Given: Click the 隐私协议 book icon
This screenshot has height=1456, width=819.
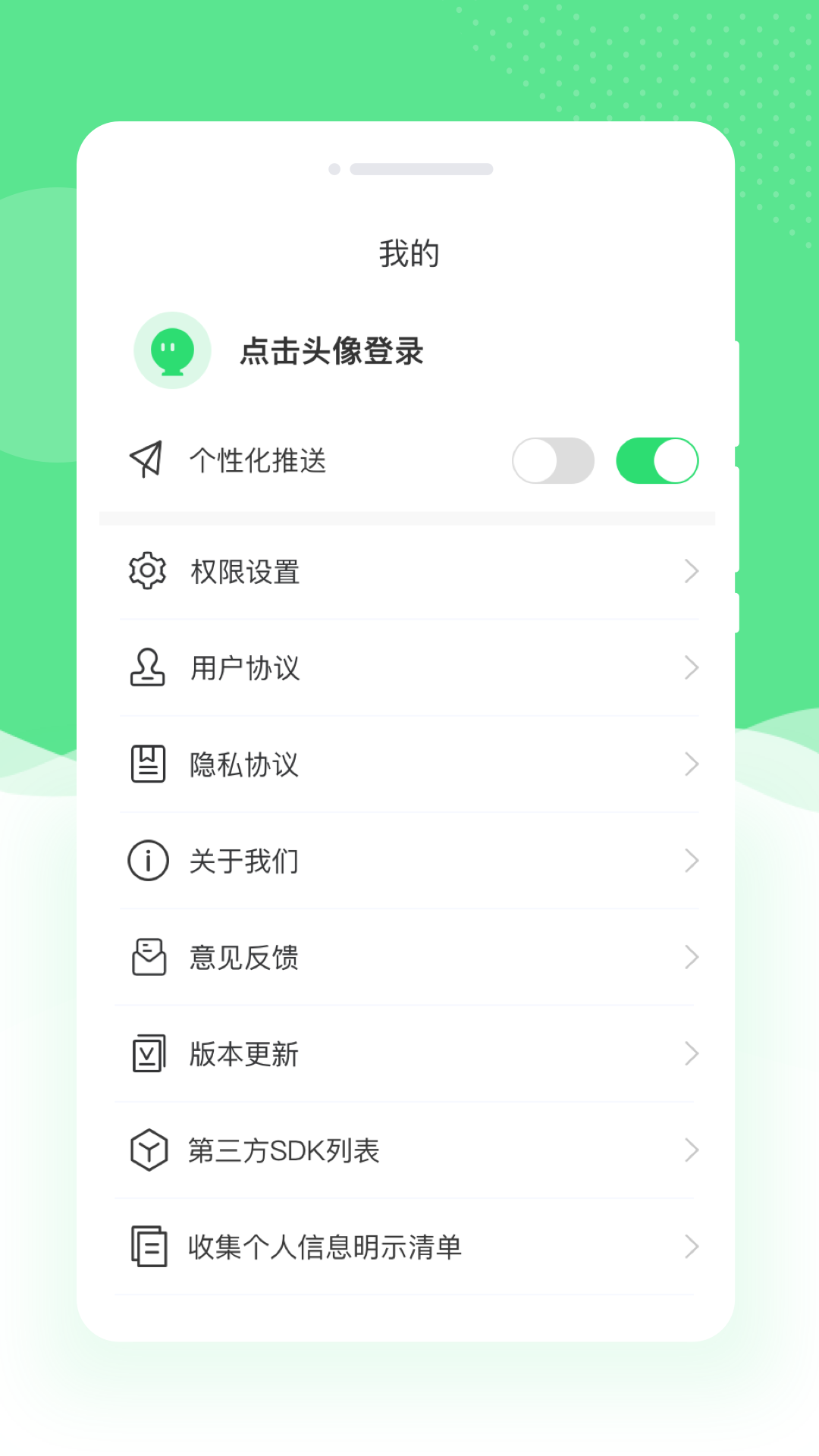Looking at the screenshot, I should coord(148,764).
